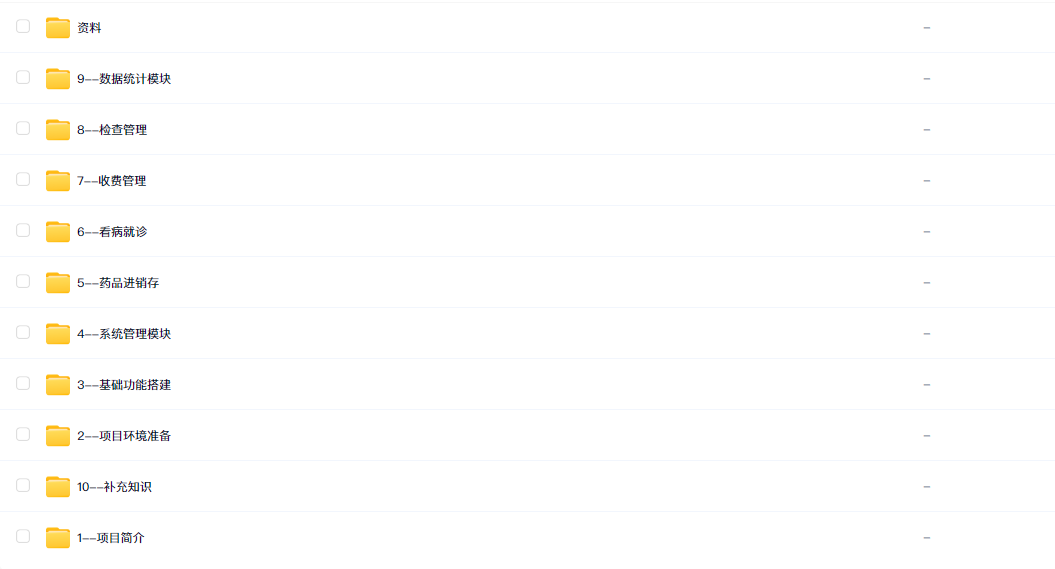
Task: Open folder 8--检查管理
Action: 112,130
